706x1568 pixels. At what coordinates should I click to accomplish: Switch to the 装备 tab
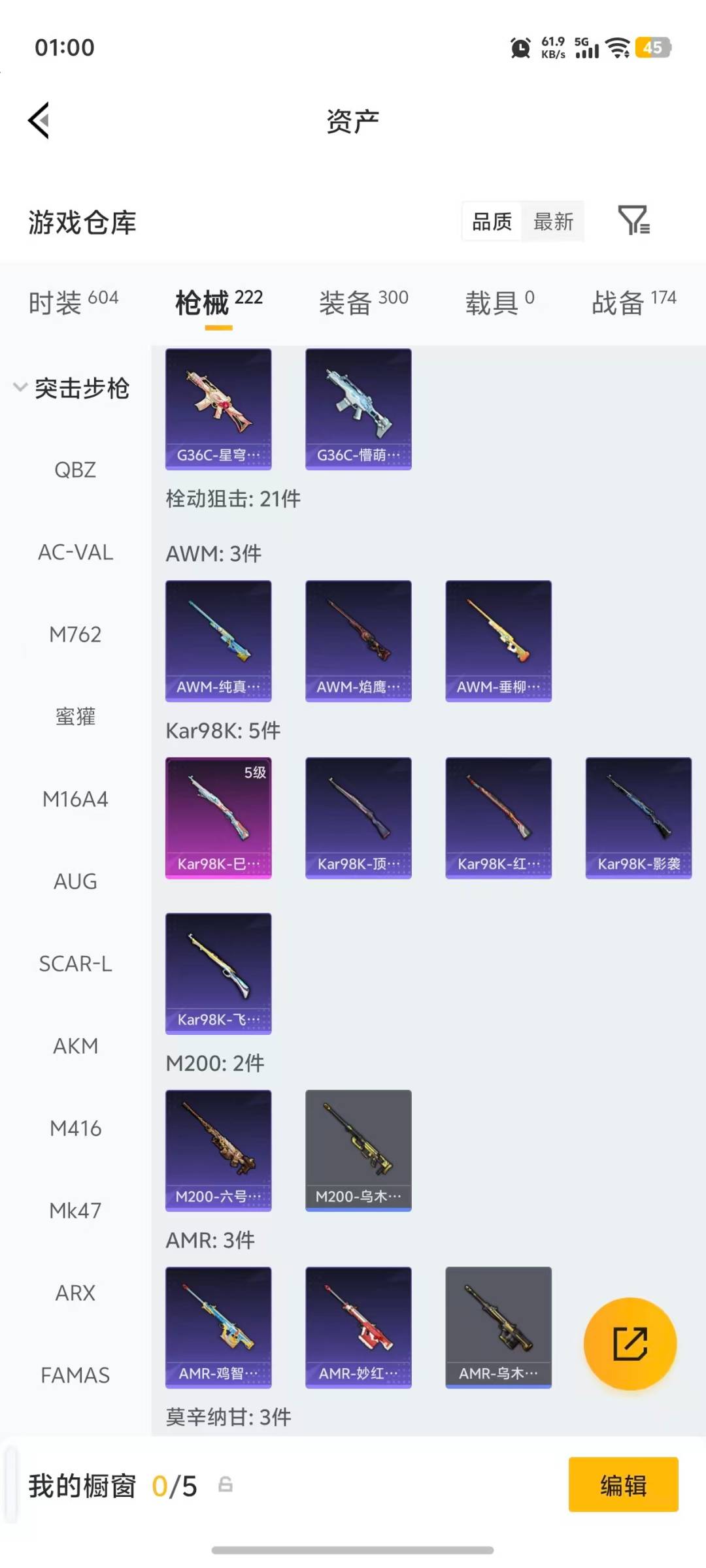click(363, 301)
